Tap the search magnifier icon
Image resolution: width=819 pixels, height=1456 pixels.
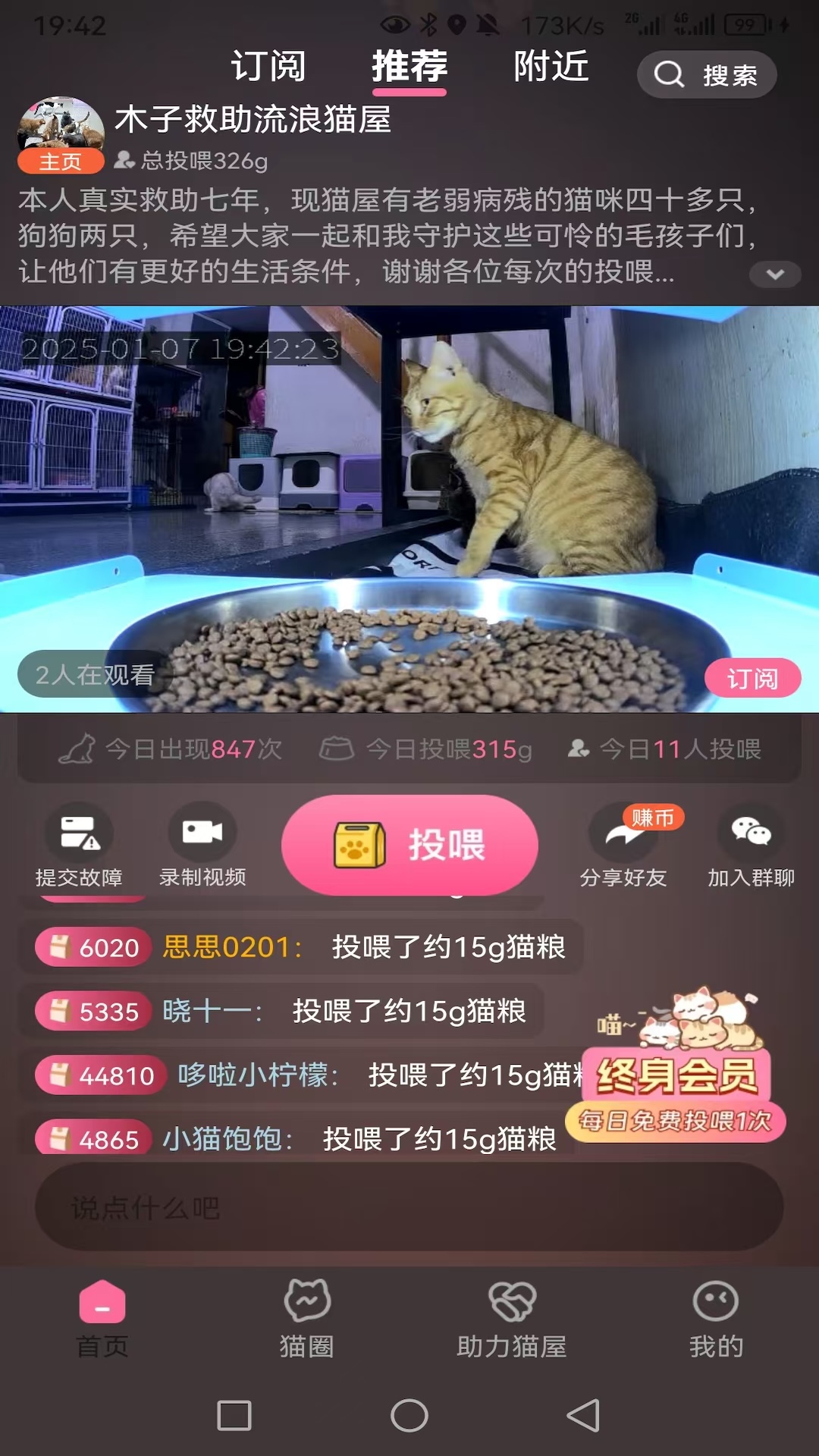667,74
